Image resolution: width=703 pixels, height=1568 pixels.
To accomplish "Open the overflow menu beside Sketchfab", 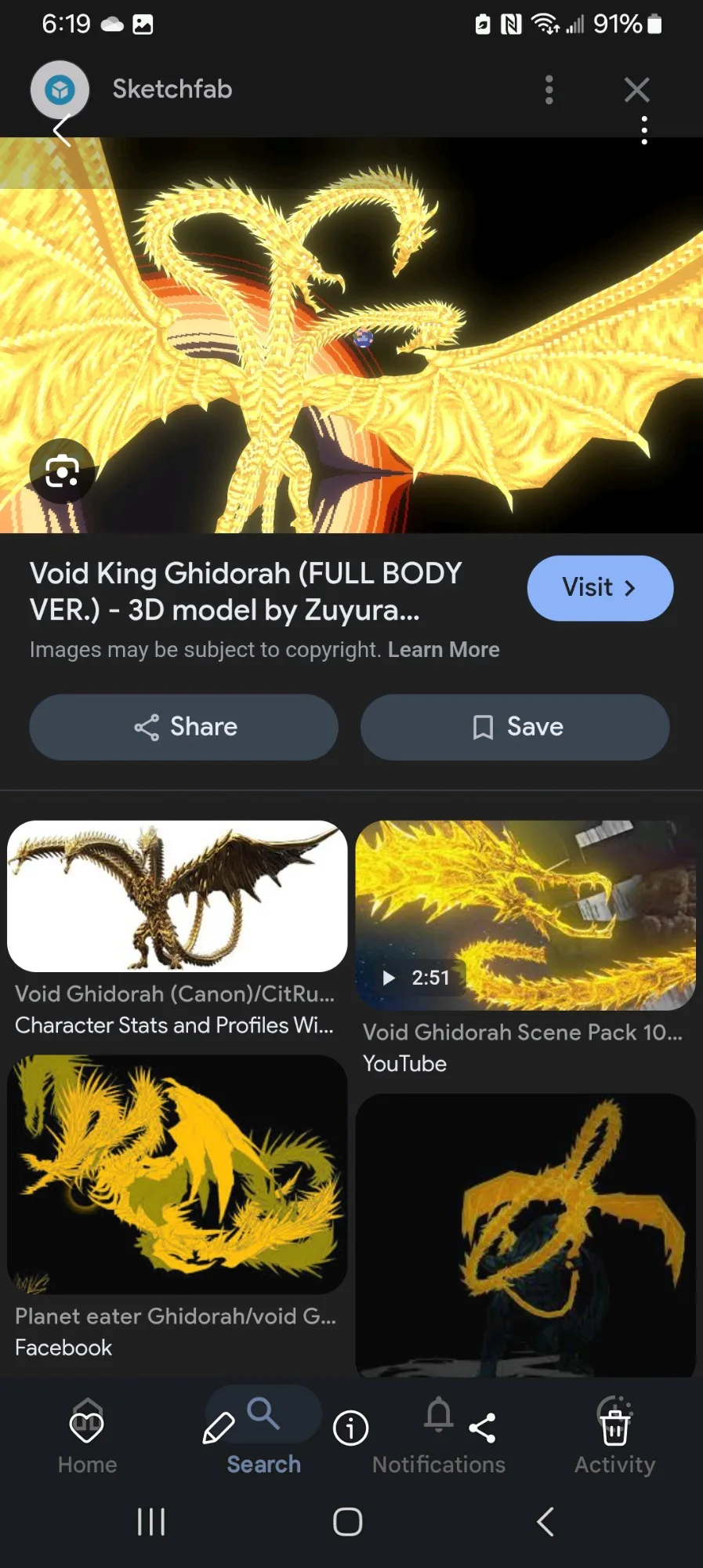I will (549, 90).
